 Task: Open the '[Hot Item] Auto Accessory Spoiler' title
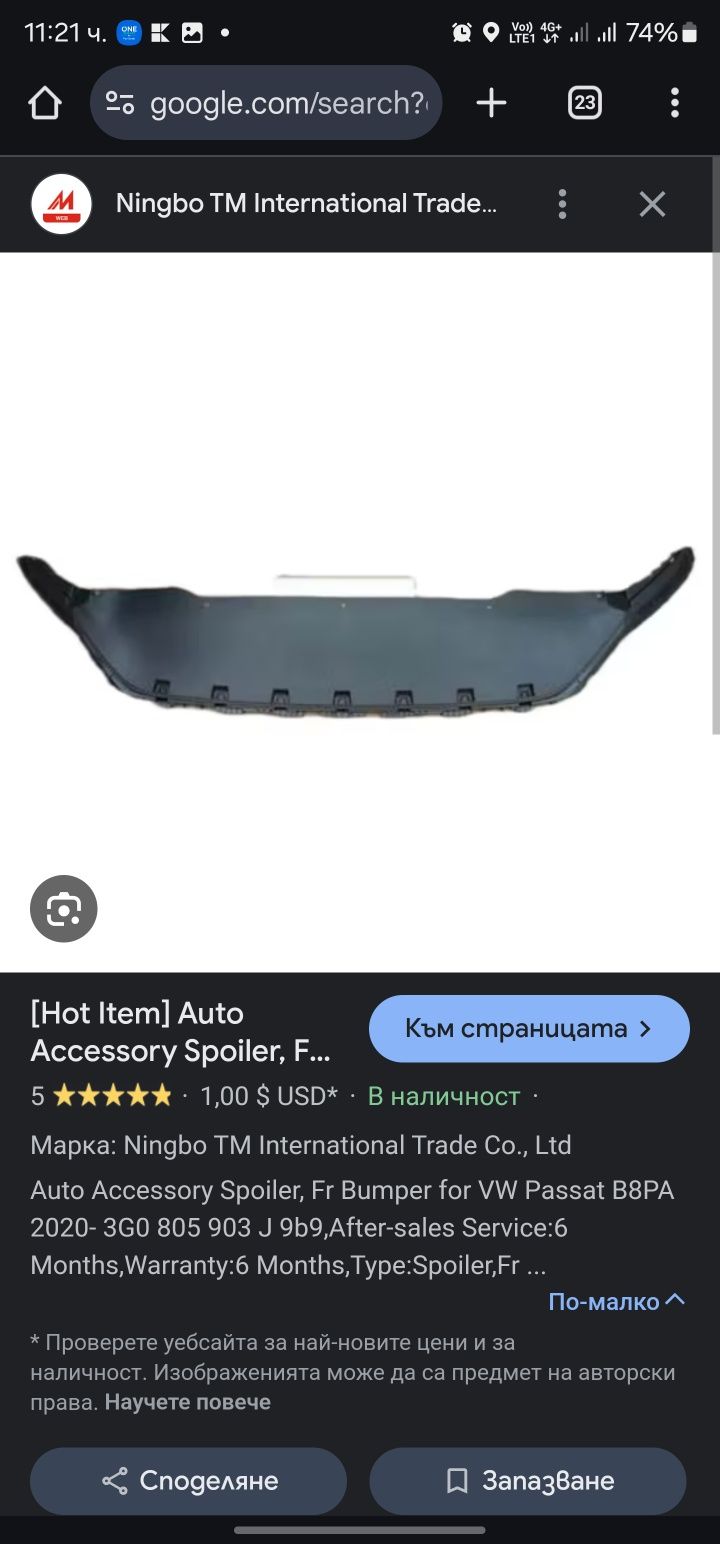(x=180, y=1032)
